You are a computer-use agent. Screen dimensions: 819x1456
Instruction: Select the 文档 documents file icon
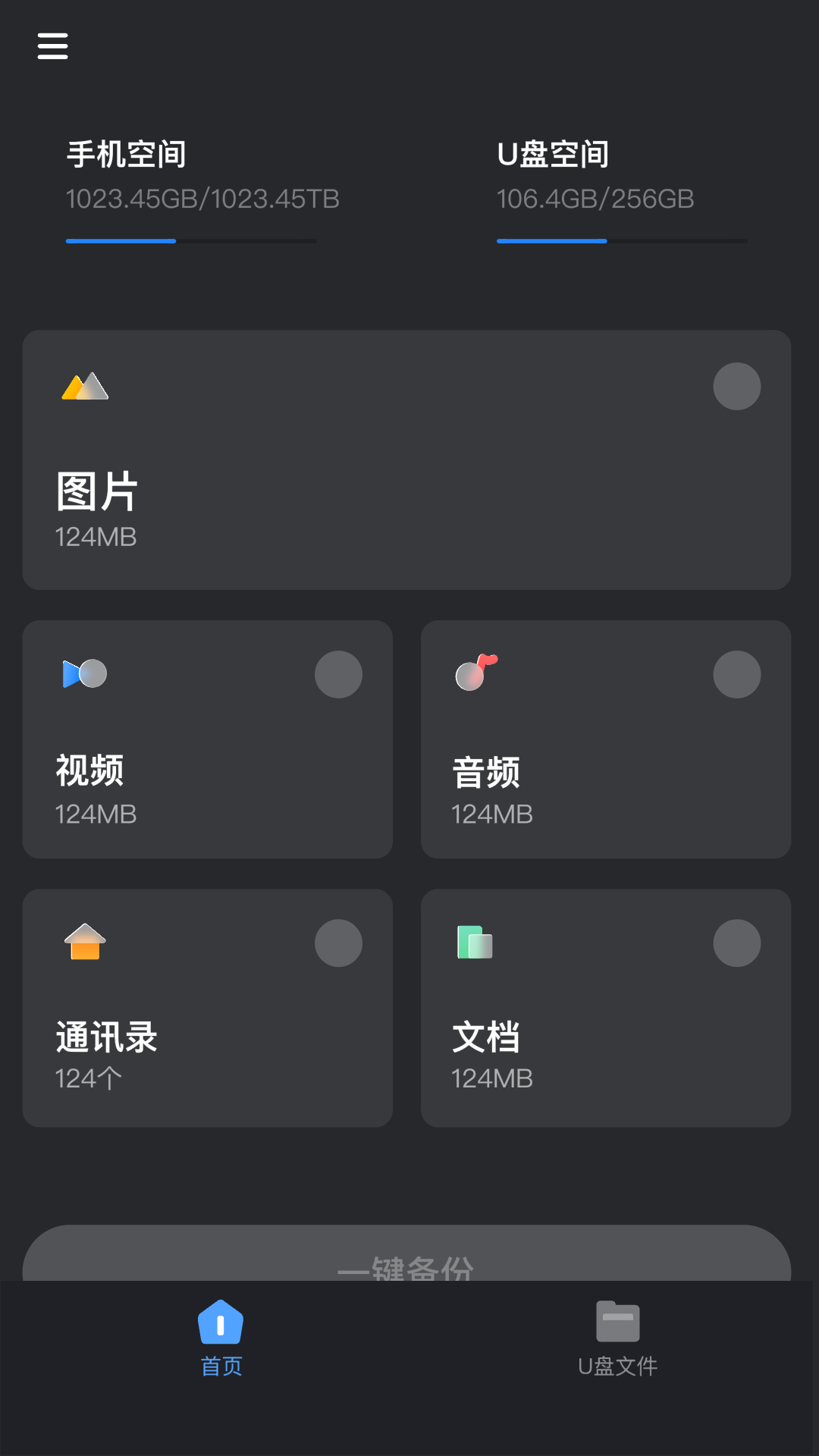coord(475,942)
